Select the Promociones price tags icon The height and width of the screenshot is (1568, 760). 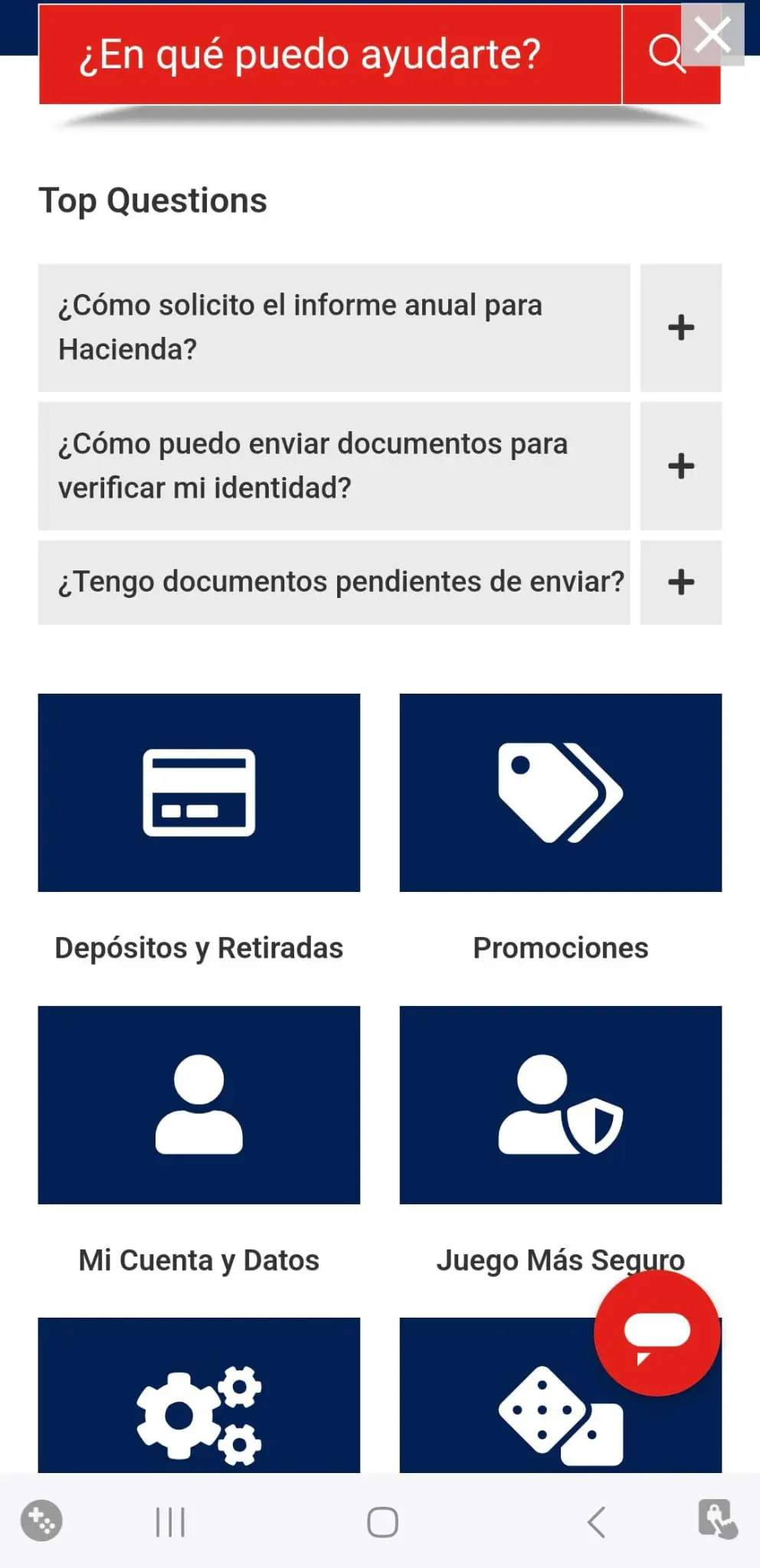(x=560, y=793)
